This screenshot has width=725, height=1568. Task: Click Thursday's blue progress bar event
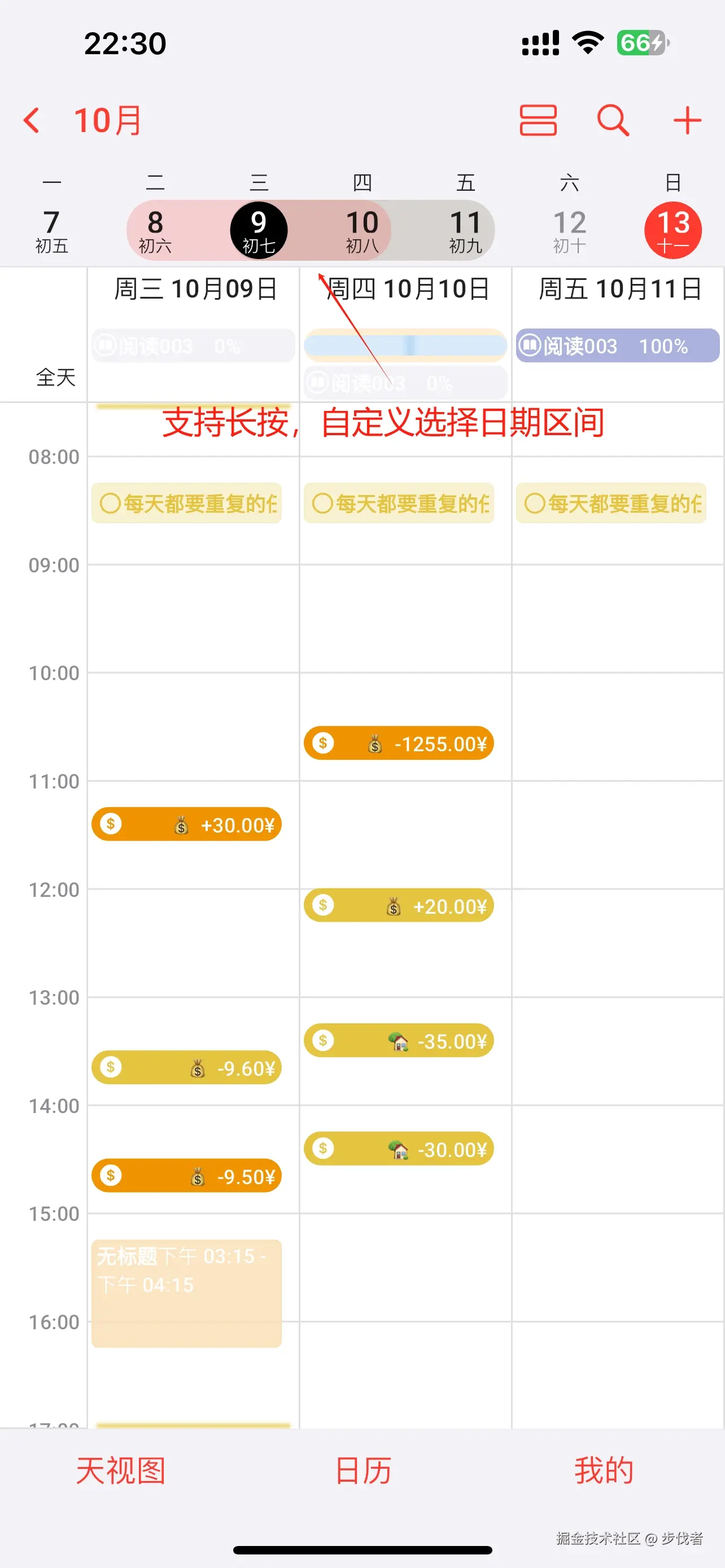[404, 345]
